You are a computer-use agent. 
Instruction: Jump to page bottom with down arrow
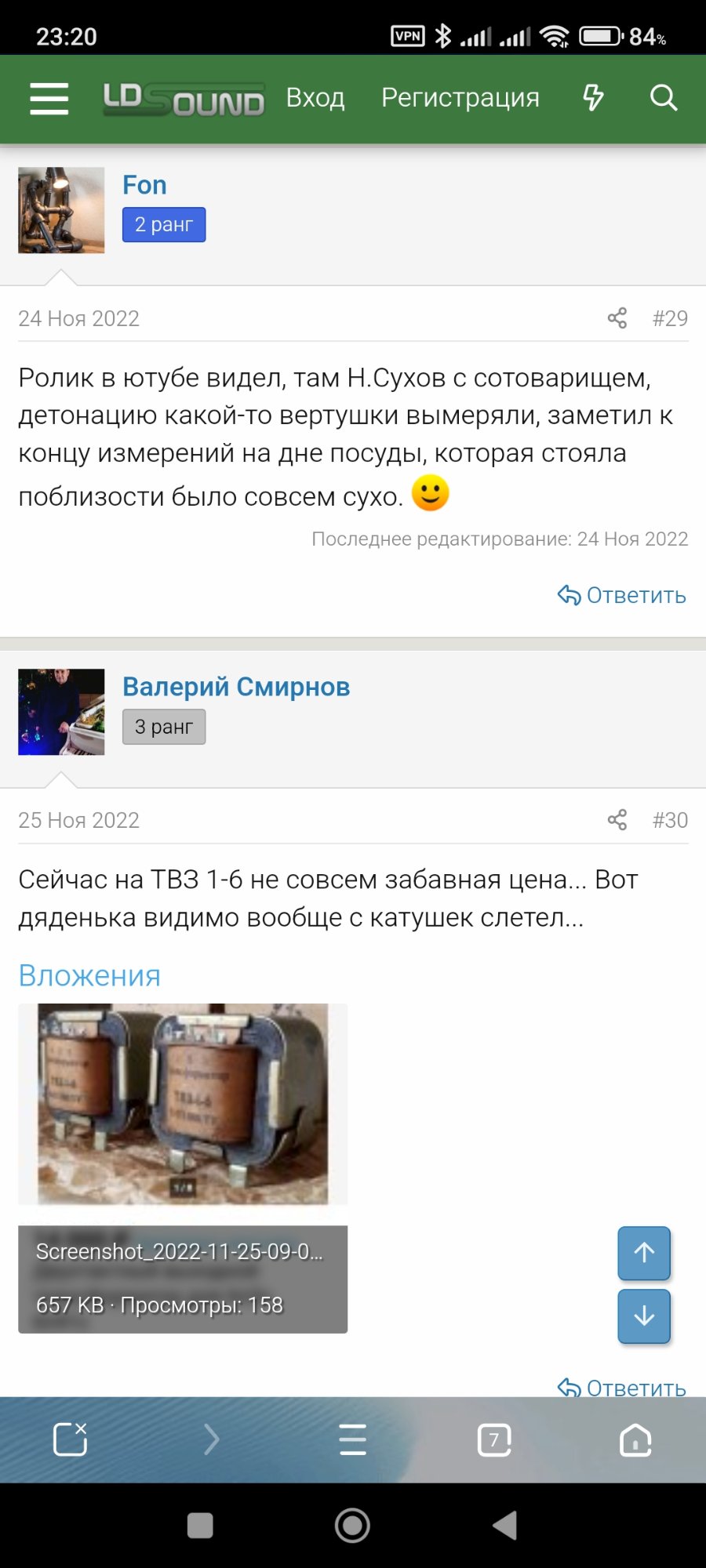(x=644, y=1316)
